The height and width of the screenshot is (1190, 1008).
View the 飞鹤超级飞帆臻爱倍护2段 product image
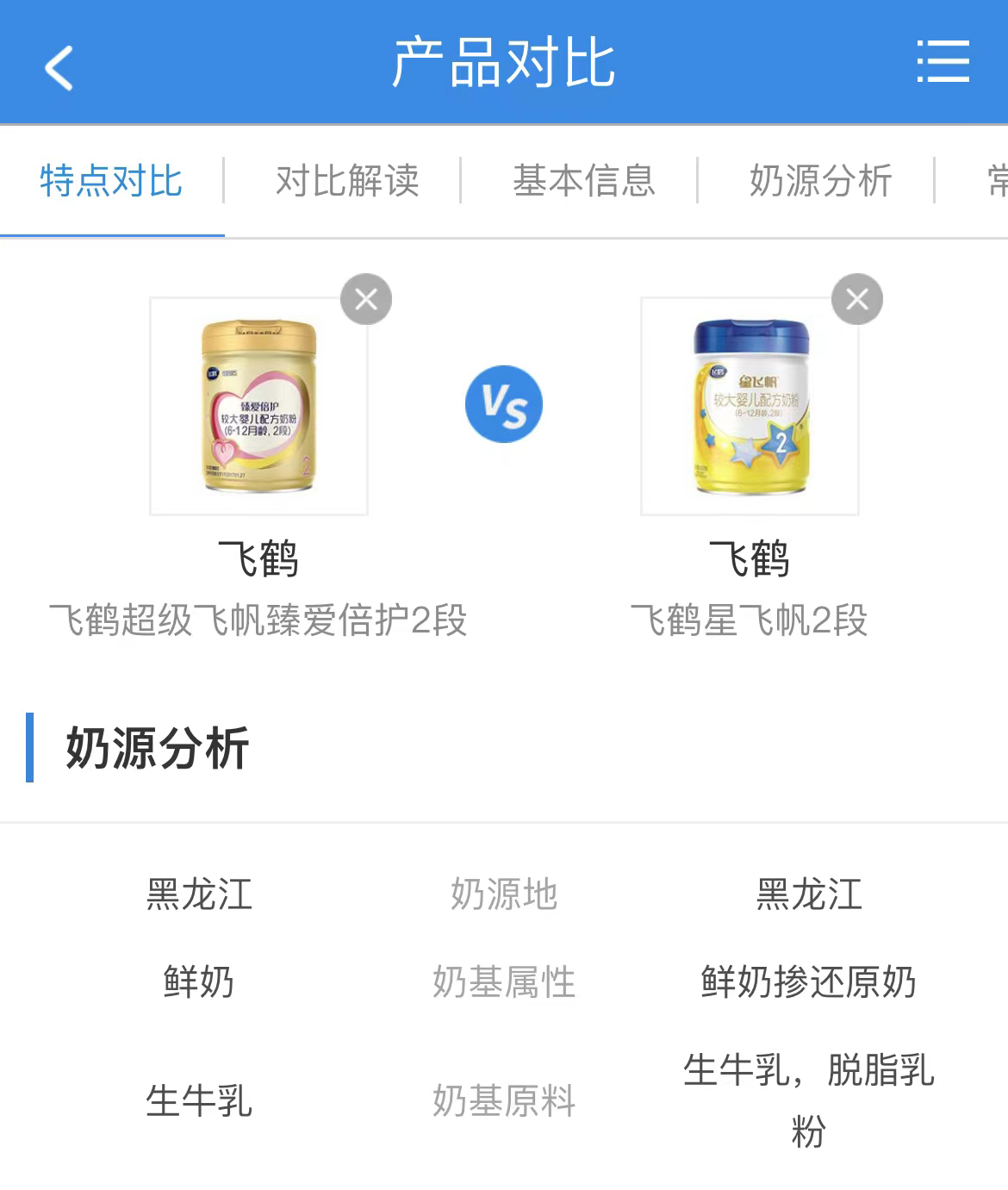click(x=258, y=406)
